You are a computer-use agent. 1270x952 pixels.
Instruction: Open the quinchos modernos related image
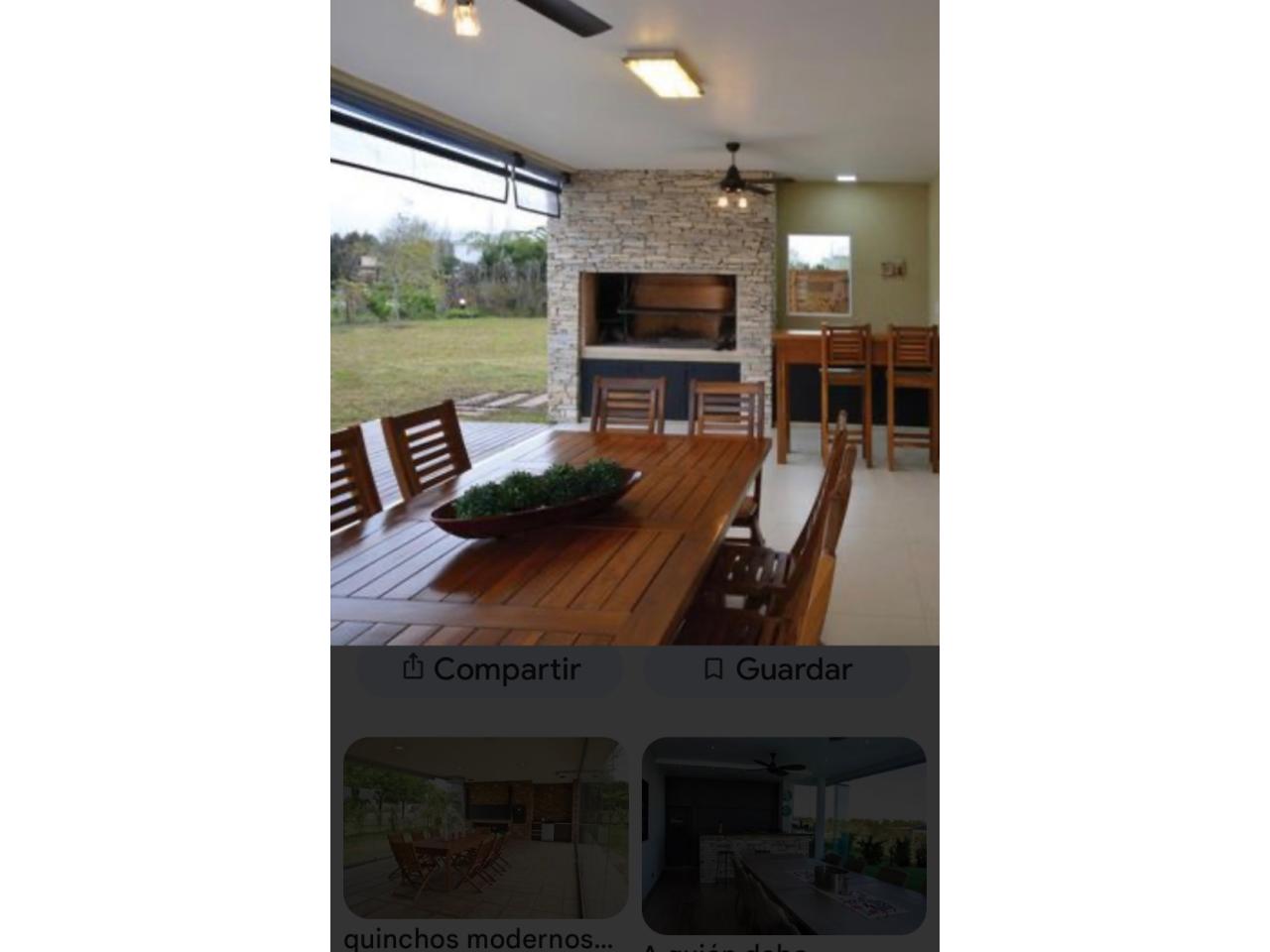point(485,827)
